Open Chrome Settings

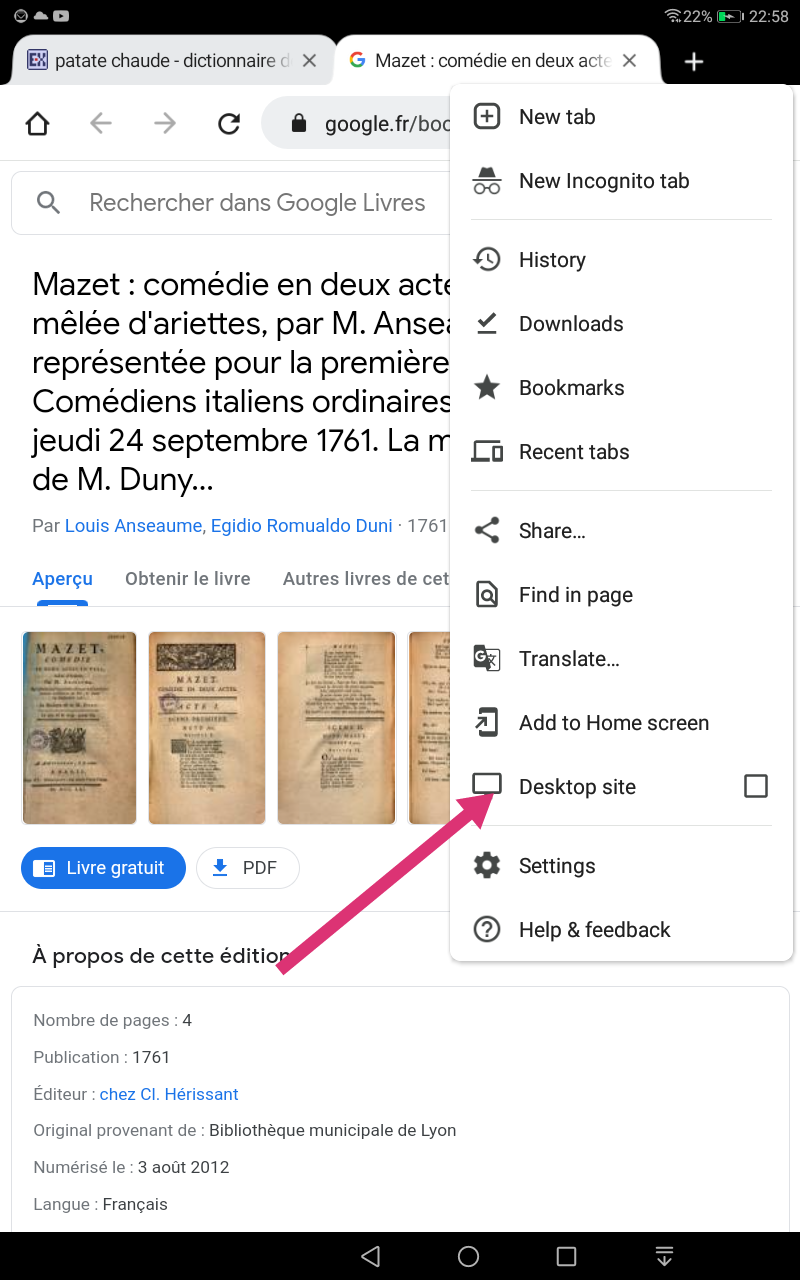point(557,866)
